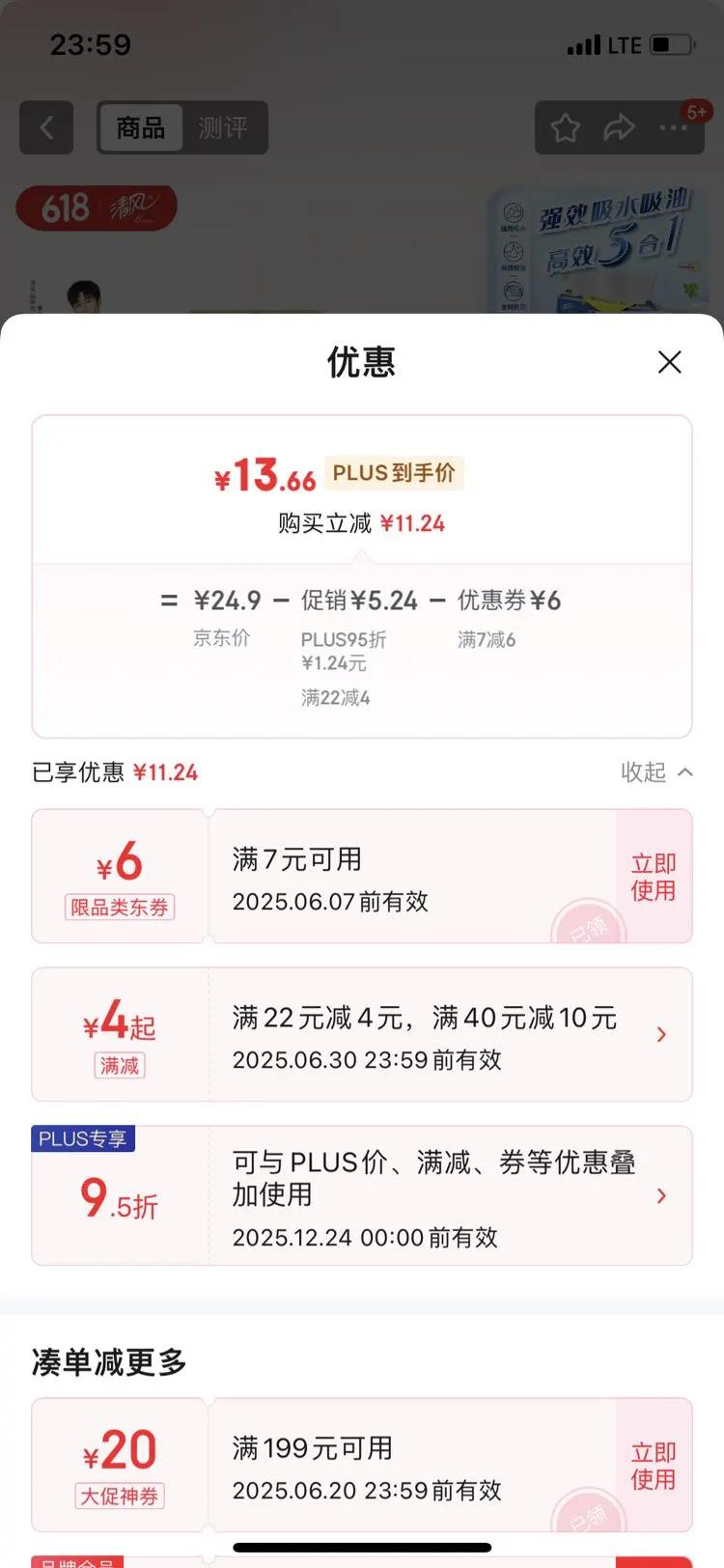724x1568 pixels.
Task: Collapse 已享优惠 using the 收起 chevron
Action: (657, 772)
